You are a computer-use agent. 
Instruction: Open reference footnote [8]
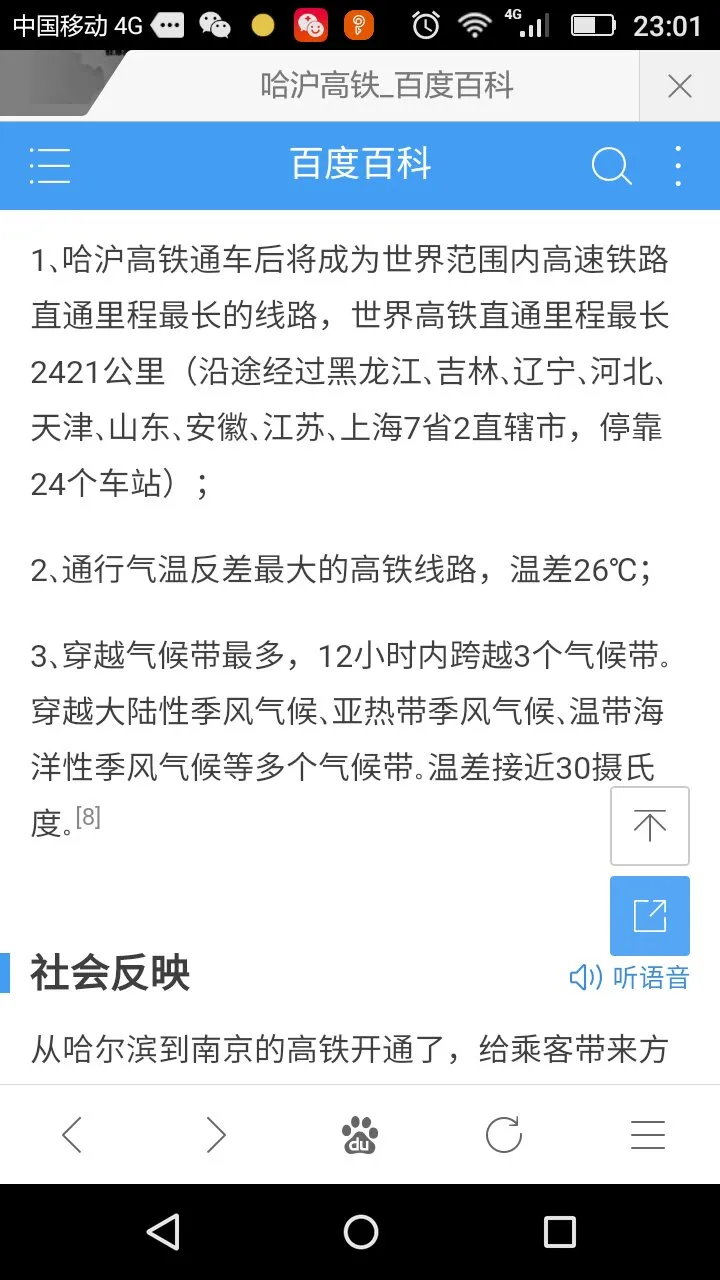88,817
